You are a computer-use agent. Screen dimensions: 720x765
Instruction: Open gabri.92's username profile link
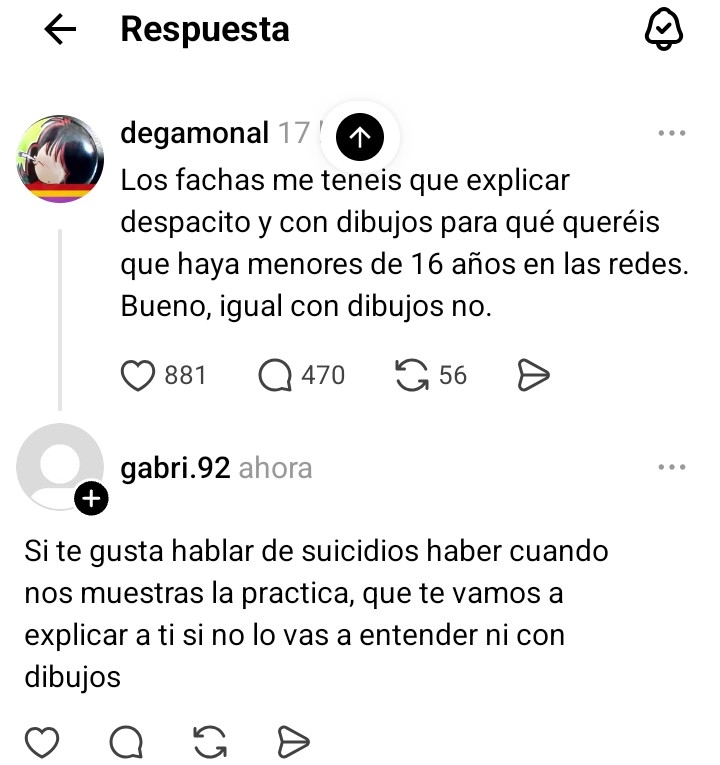175,468
